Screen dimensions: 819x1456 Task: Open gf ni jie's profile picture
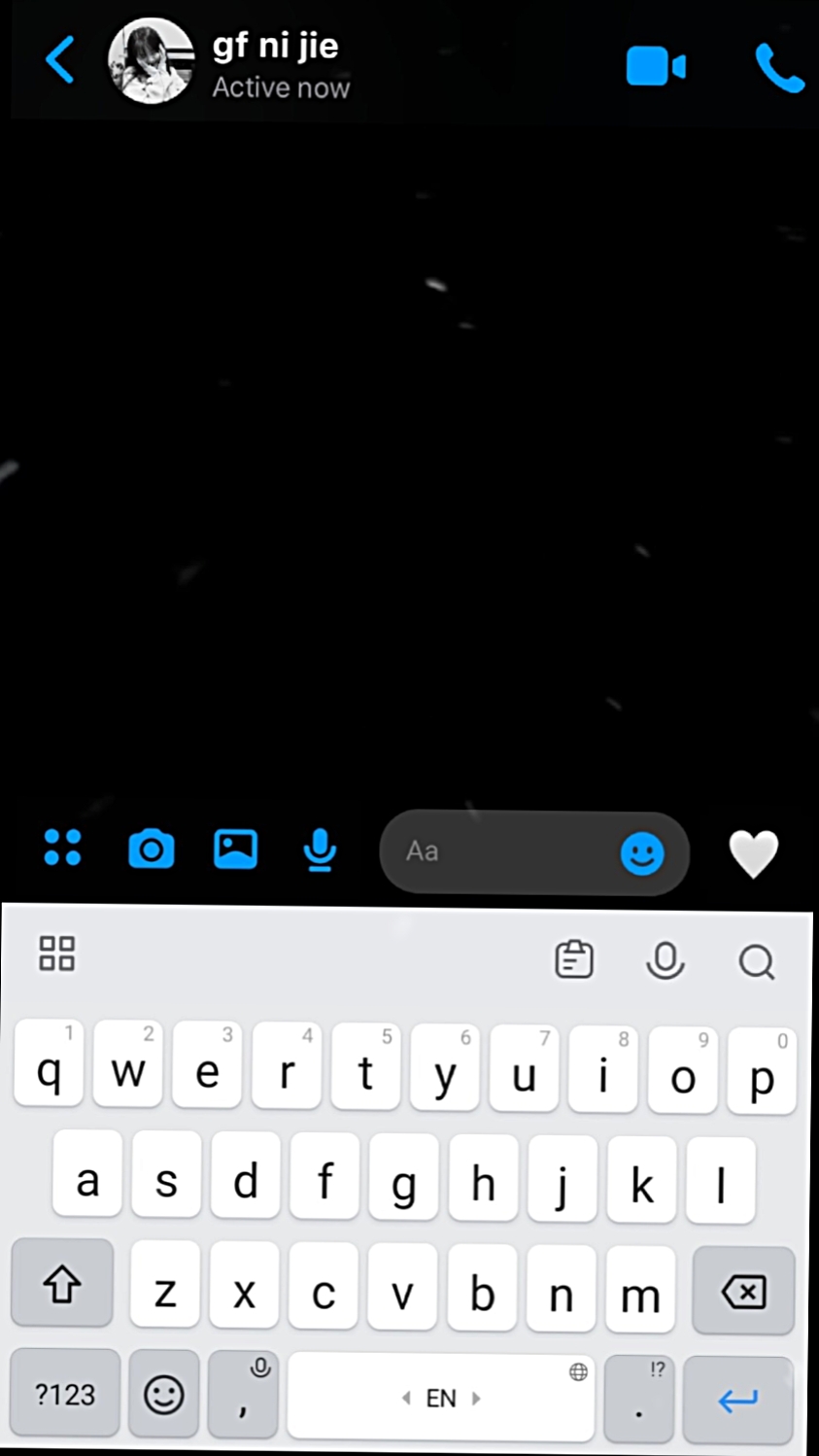151,60
